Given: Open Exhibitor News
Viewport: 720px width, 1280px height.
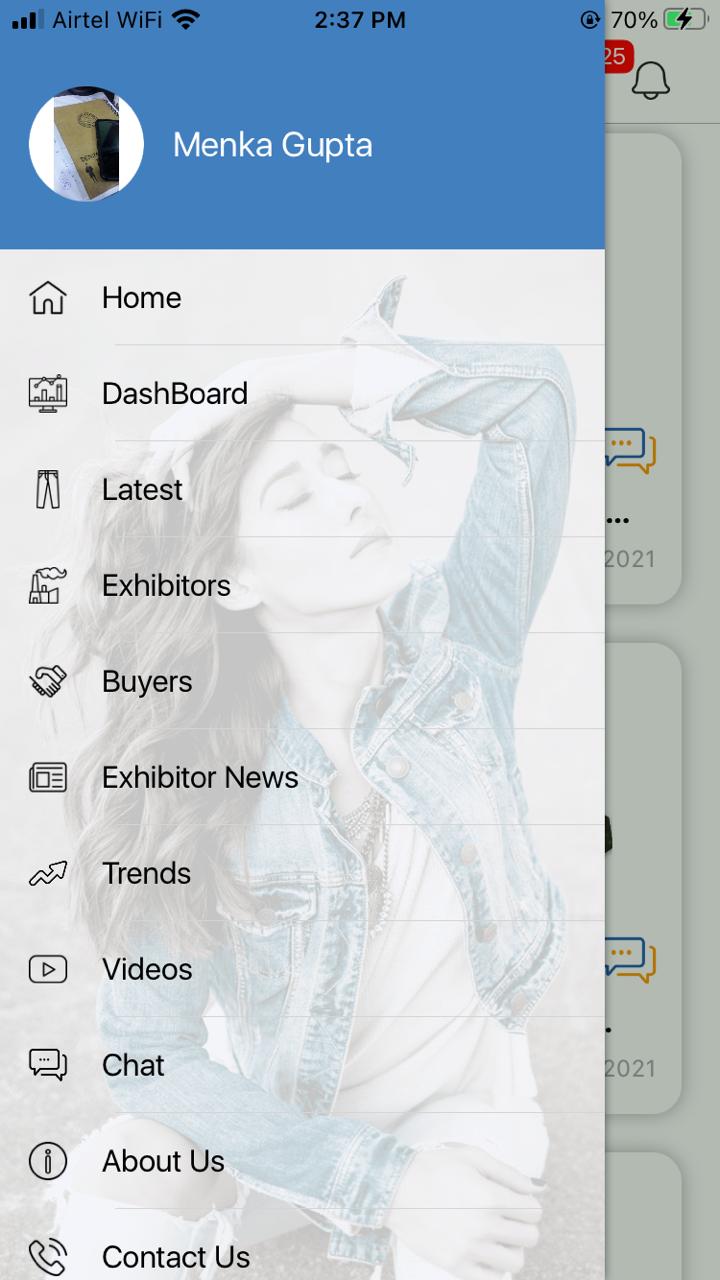Looking at the screenshot, I should (302, 778).
